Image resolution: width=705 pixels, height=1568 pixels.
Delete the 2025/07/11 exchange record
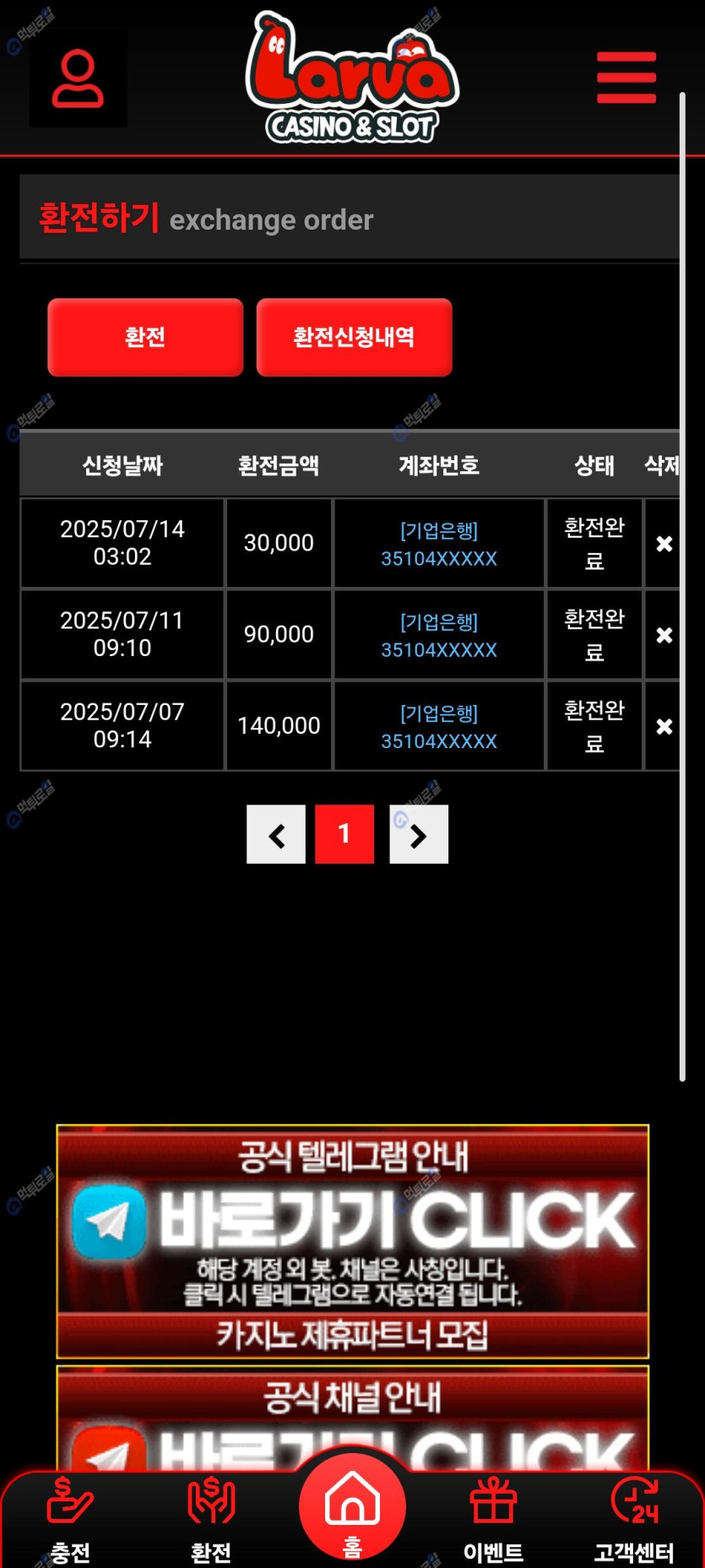[x=664, y=635]
